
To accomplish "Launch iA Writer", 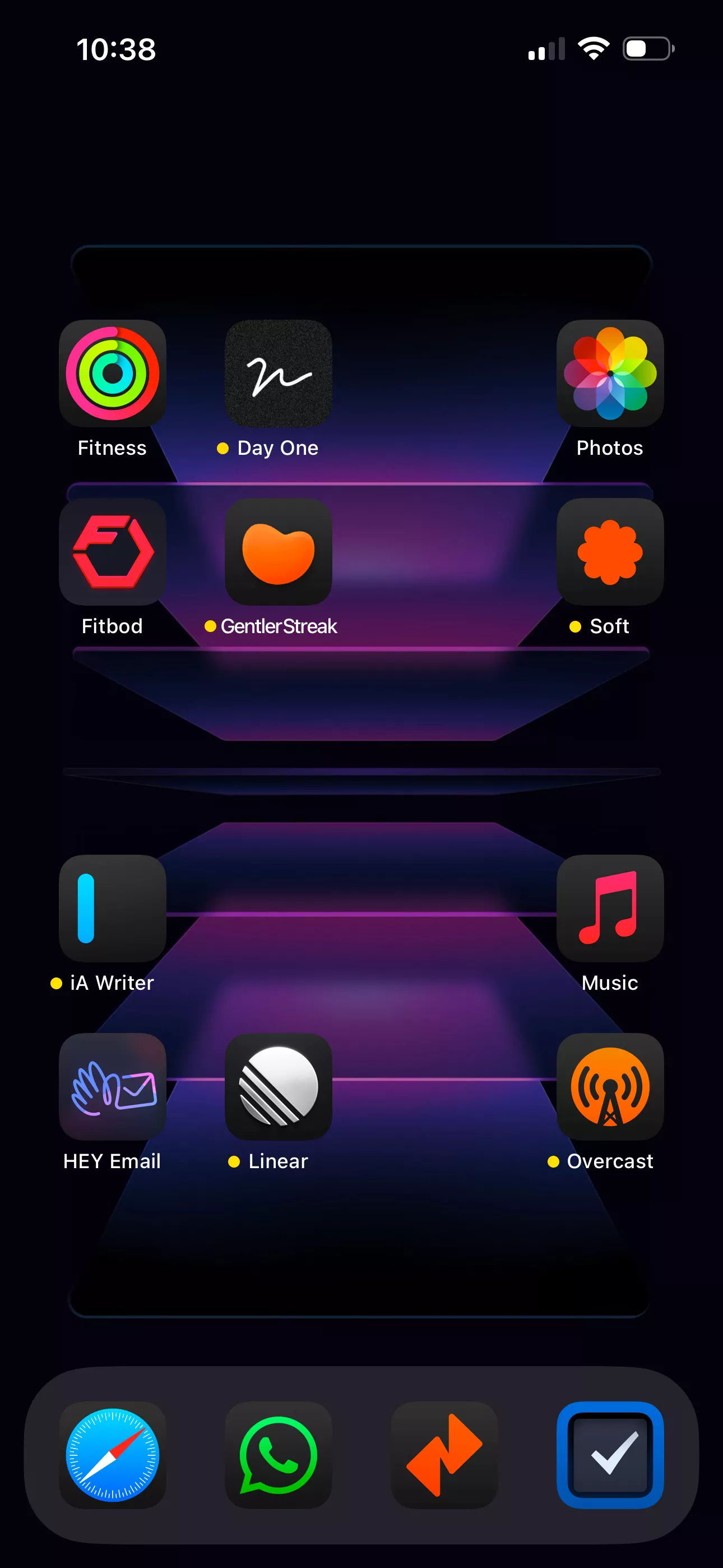I will tap(113, 908).
